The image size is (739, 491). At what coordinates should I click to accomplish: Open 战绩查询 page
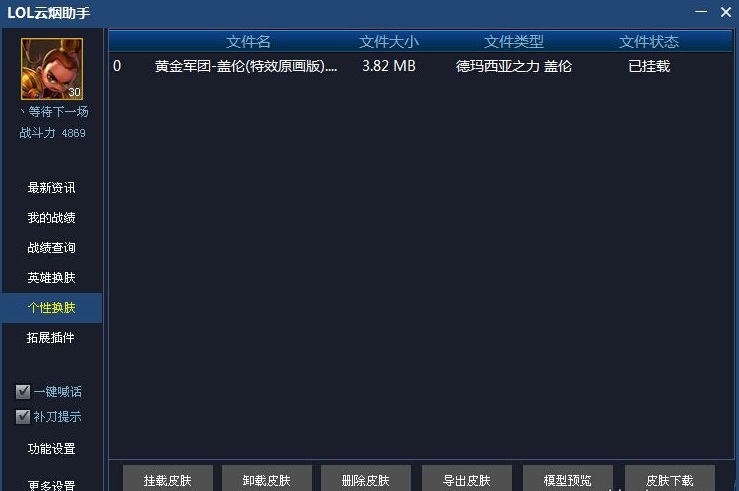pyautogui.click(x=51, y=248)
